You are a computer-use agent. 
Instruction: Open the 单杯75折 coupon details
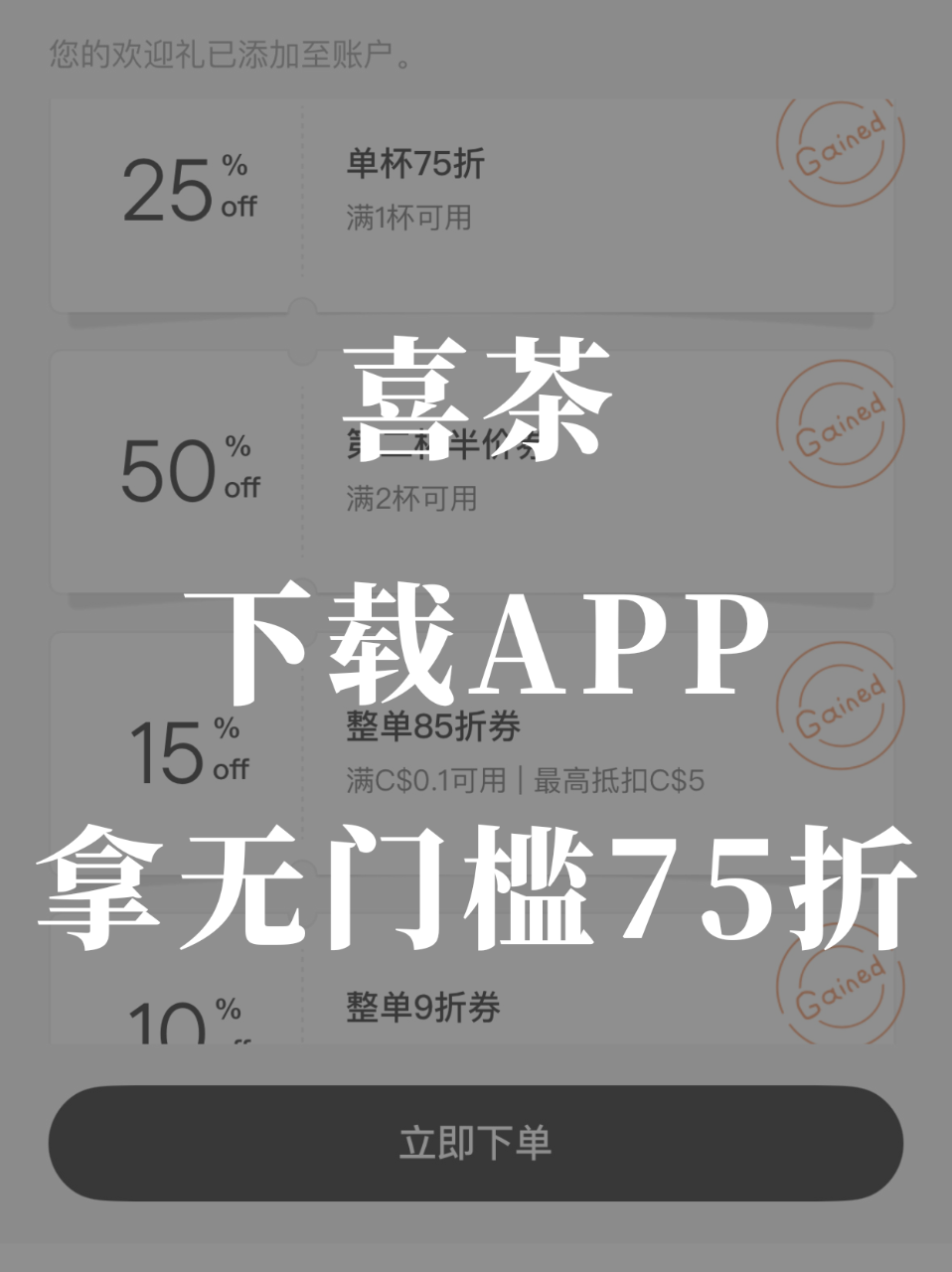(x=414, y=164)
